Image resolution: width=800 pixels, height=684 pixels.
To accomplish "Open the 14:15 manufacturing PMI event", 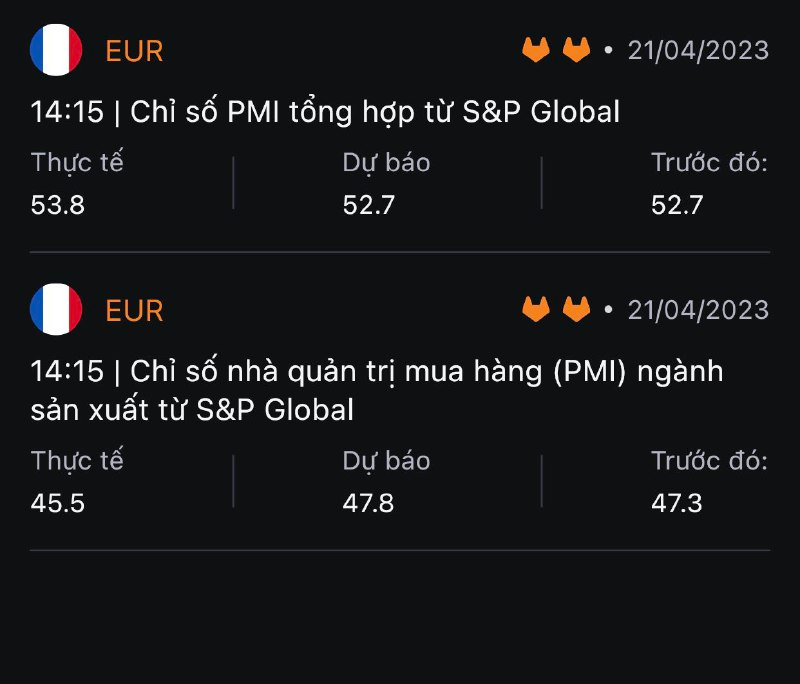I will [376, 390].
